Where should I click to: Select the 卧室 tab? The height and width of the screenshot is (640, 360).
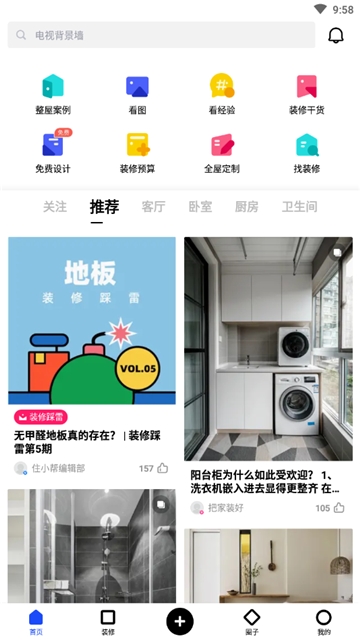coord(200,207)
